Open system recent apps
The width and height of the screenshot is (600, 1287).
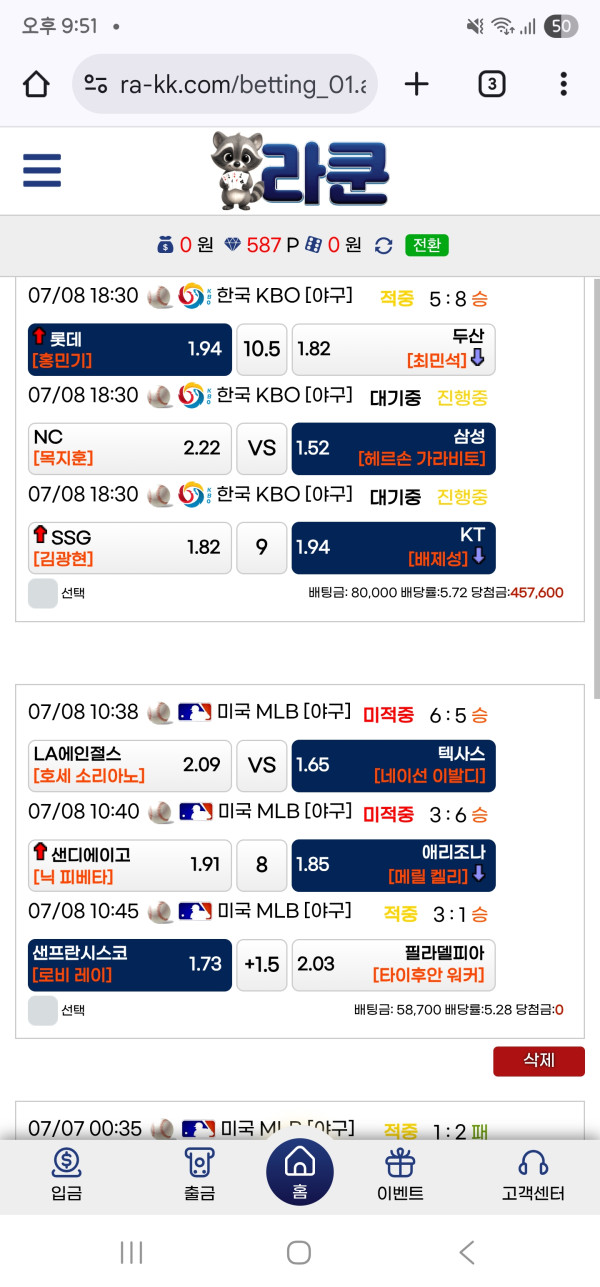131,1252
